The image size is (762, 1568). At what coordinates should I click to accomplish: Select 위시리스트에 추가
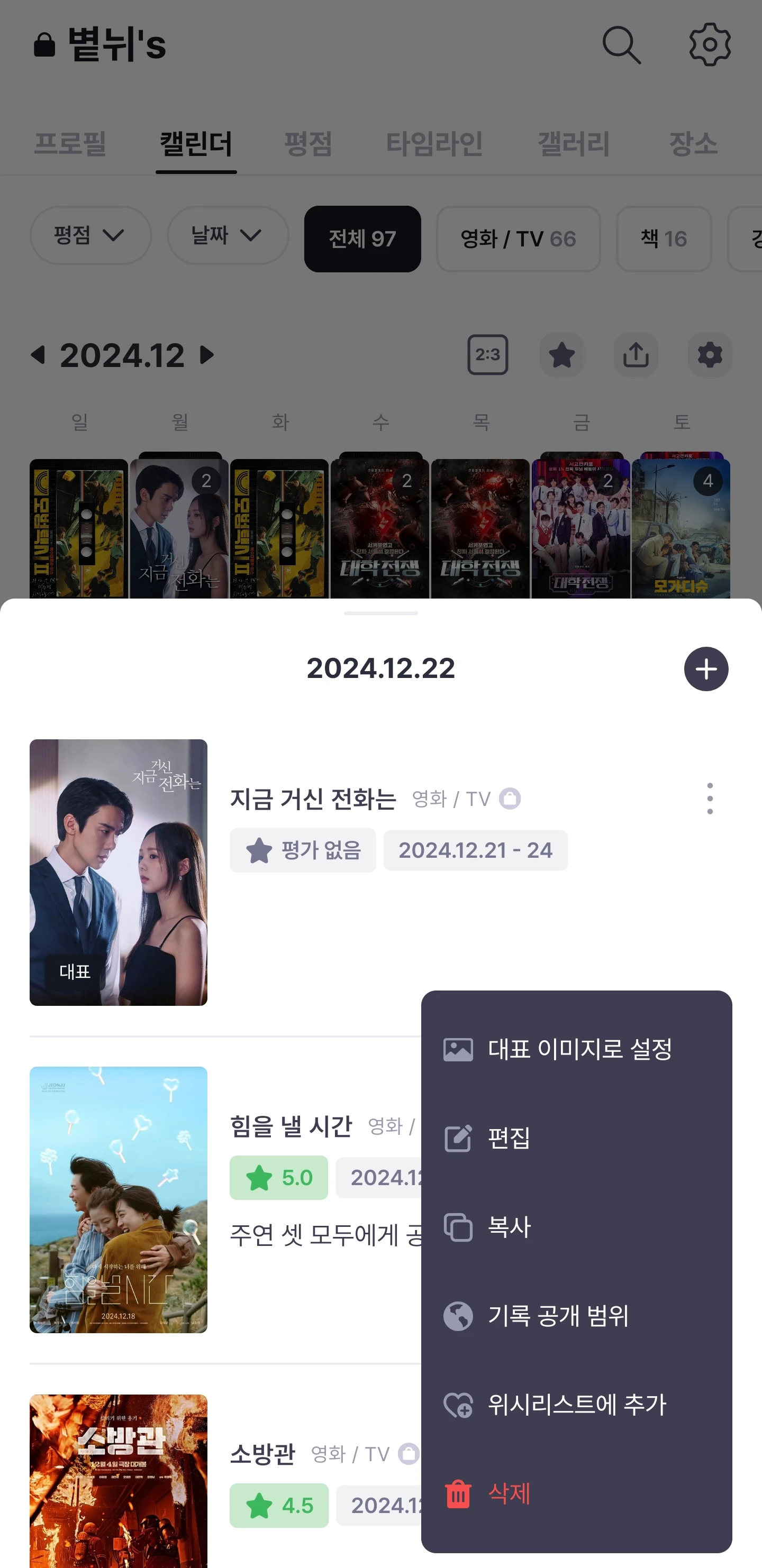pyautogui.click(x=576, y=1405)
